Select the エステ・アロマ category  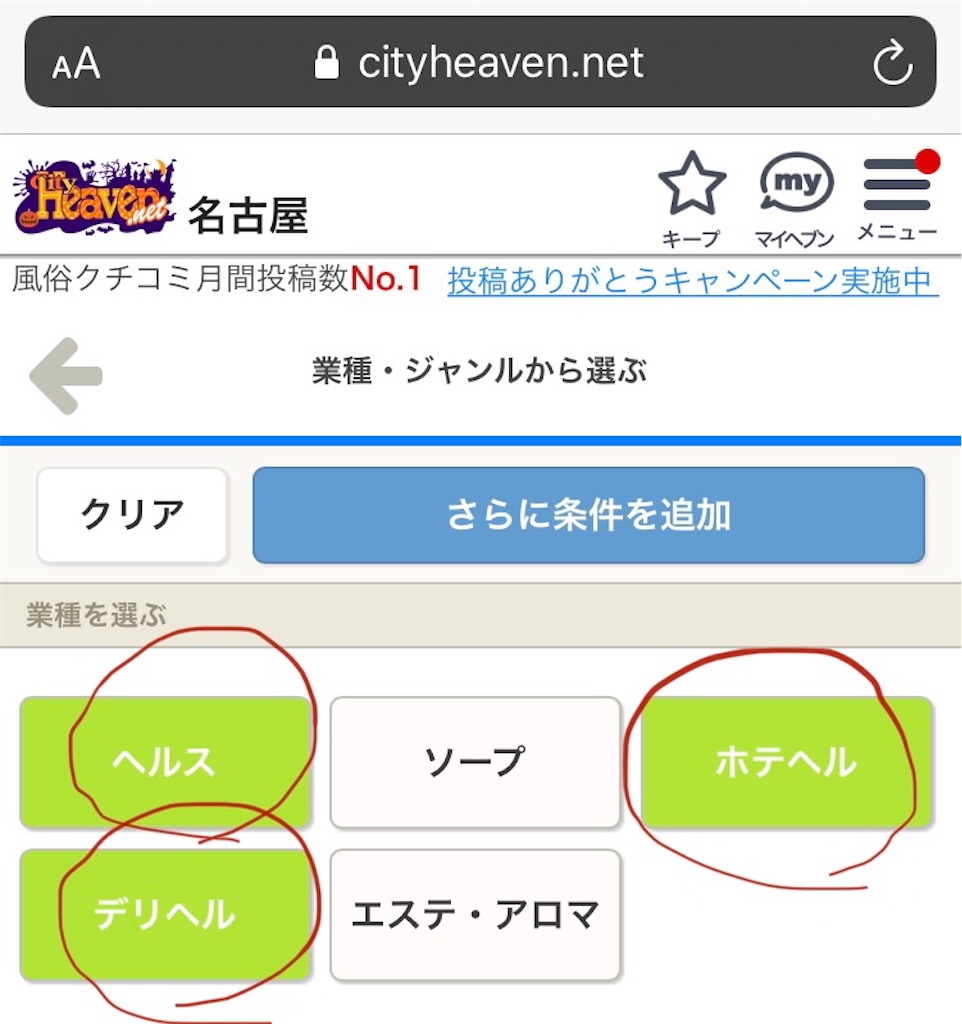[475, 913]
